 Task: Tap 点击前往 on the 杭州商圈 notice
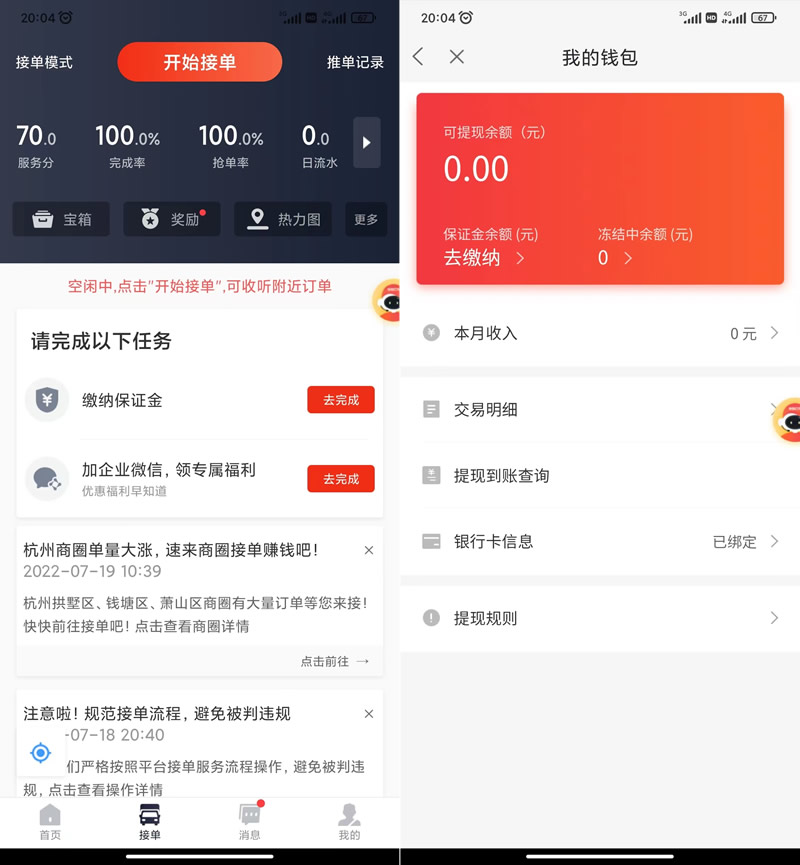(x=335, y=661)
